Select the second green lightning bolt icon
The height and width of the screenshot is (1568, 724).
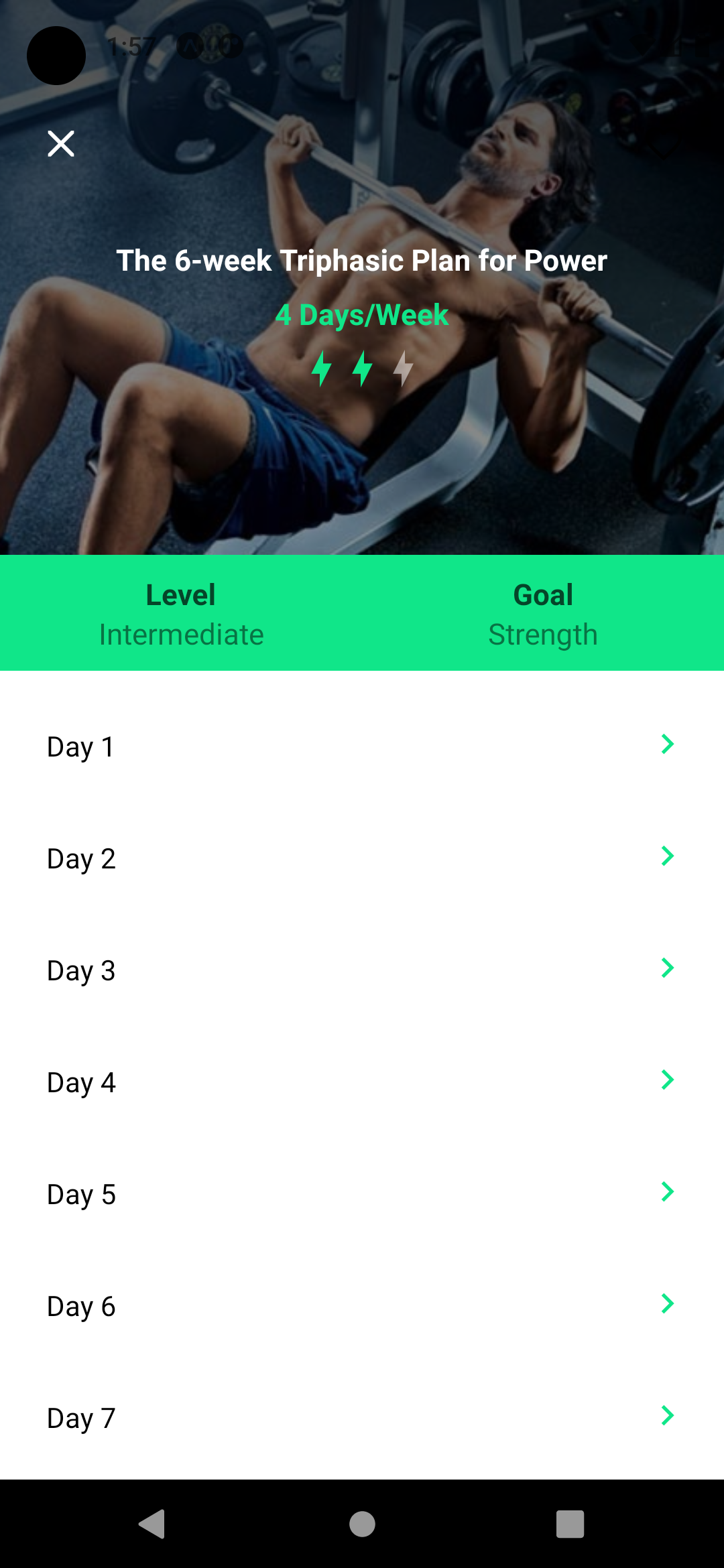pyautogui.click(x=362, y=369)
